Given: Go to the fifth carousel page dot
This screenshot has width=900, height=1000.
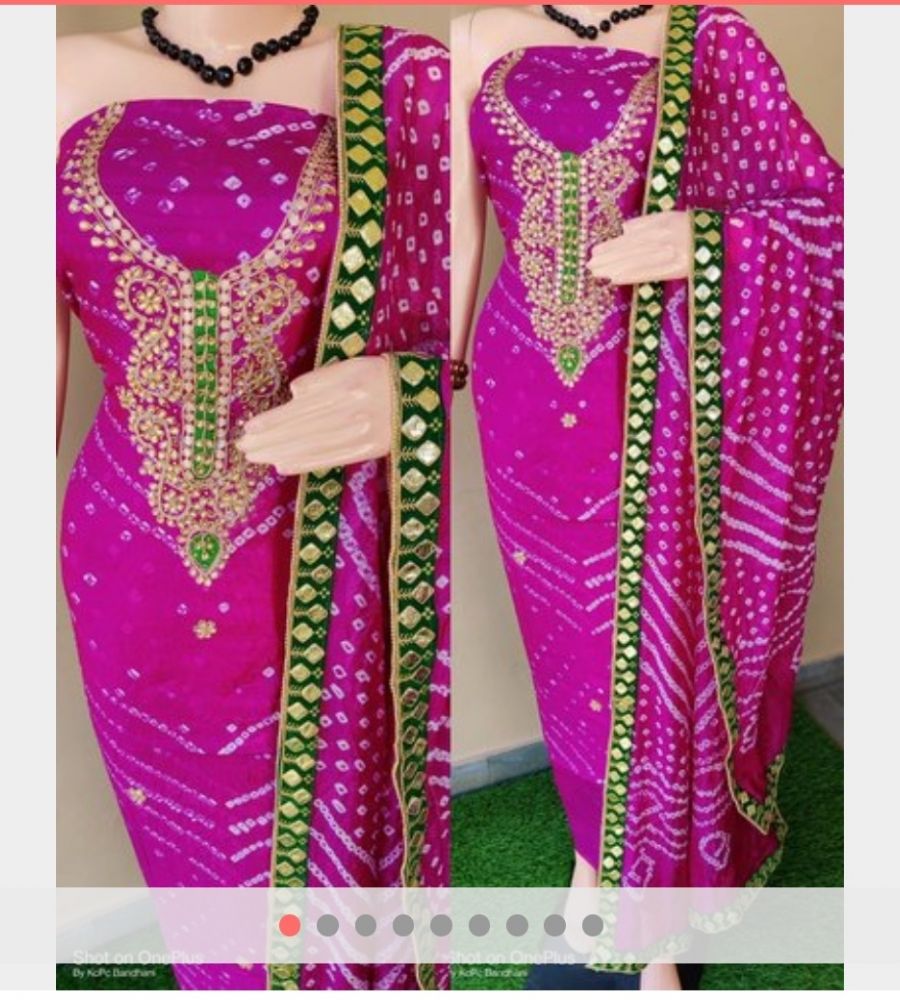Looking at the screenshot, I should point(441,925).
